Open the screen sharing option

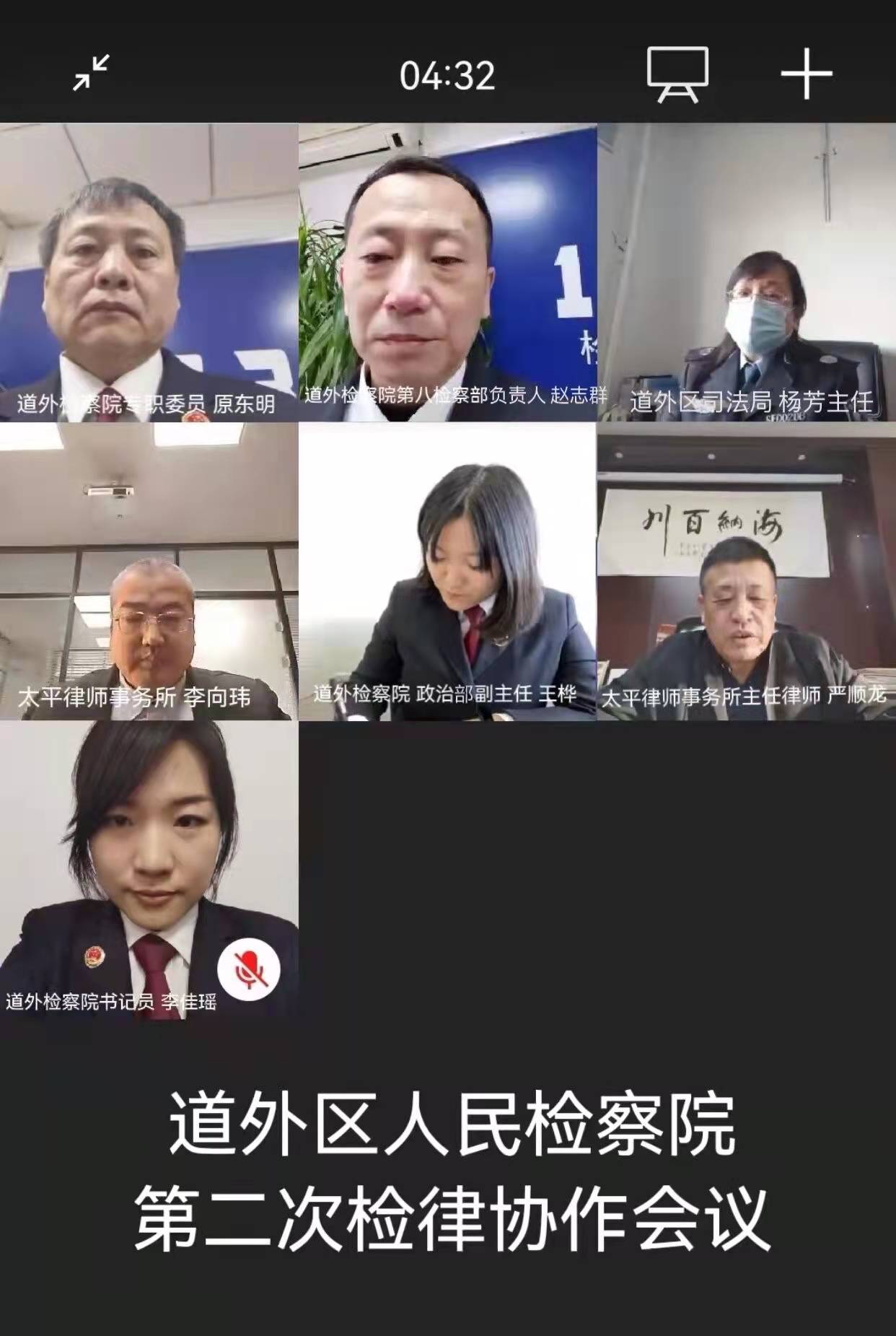pyautogui.click(x=677, y=74)
